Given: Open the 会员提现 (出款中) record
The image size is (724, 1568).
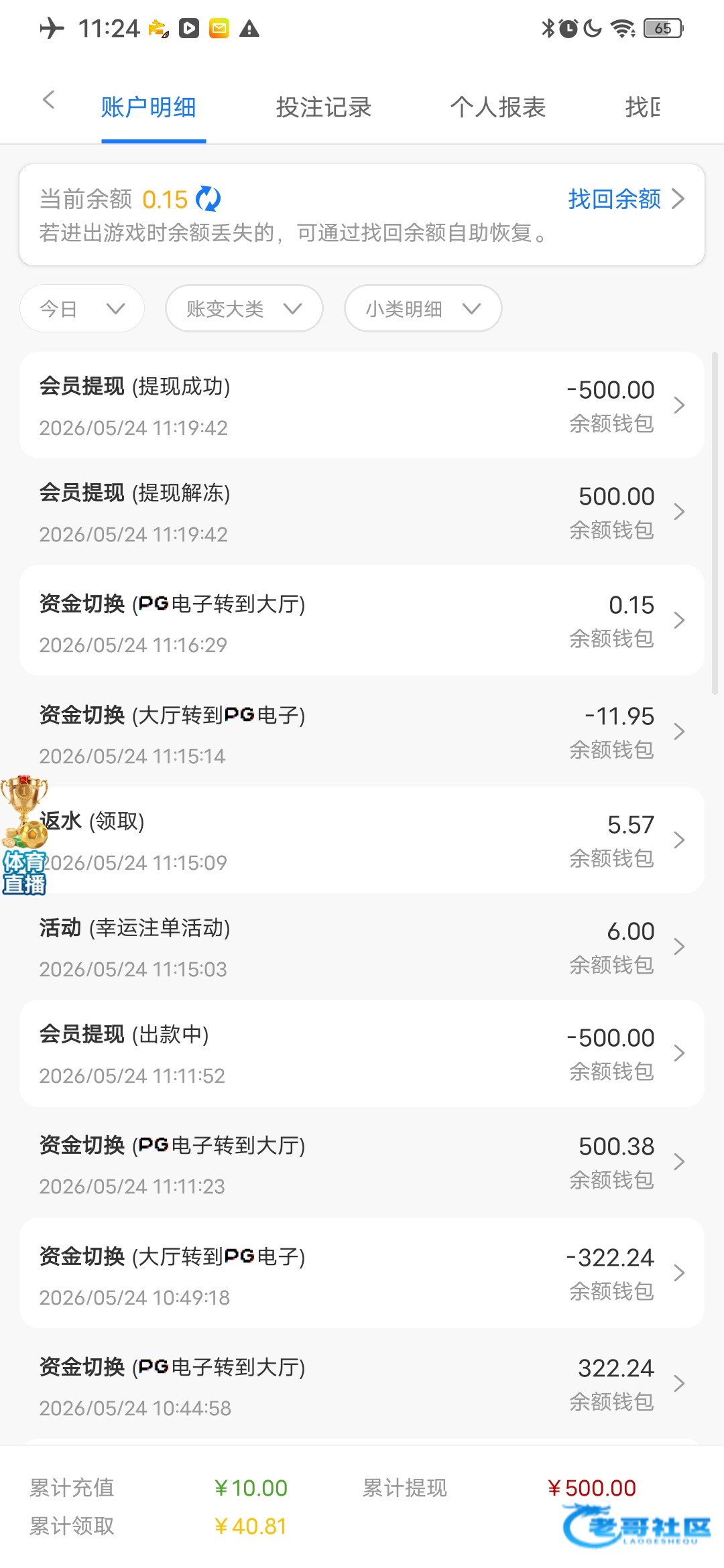Looking at the screenshot, I should click(x=362, y=1053).
